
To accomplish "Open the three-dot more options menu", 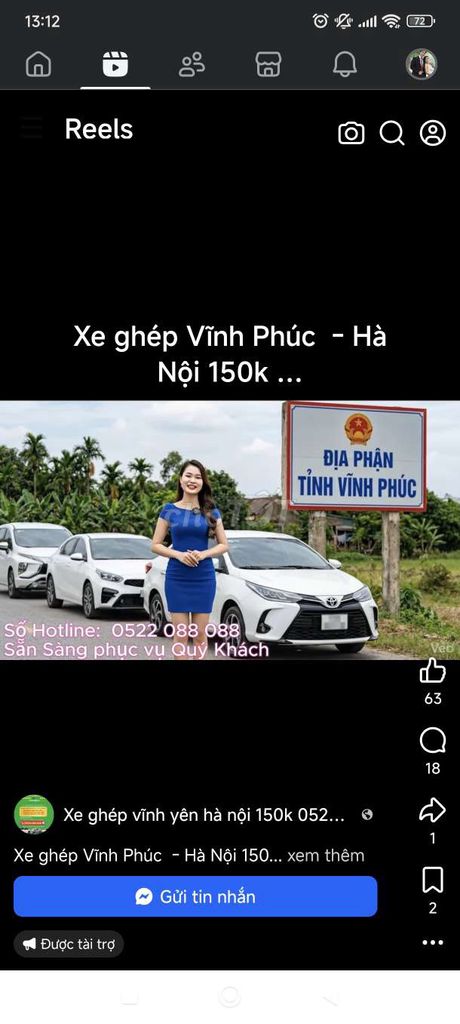I will point(433,942).
